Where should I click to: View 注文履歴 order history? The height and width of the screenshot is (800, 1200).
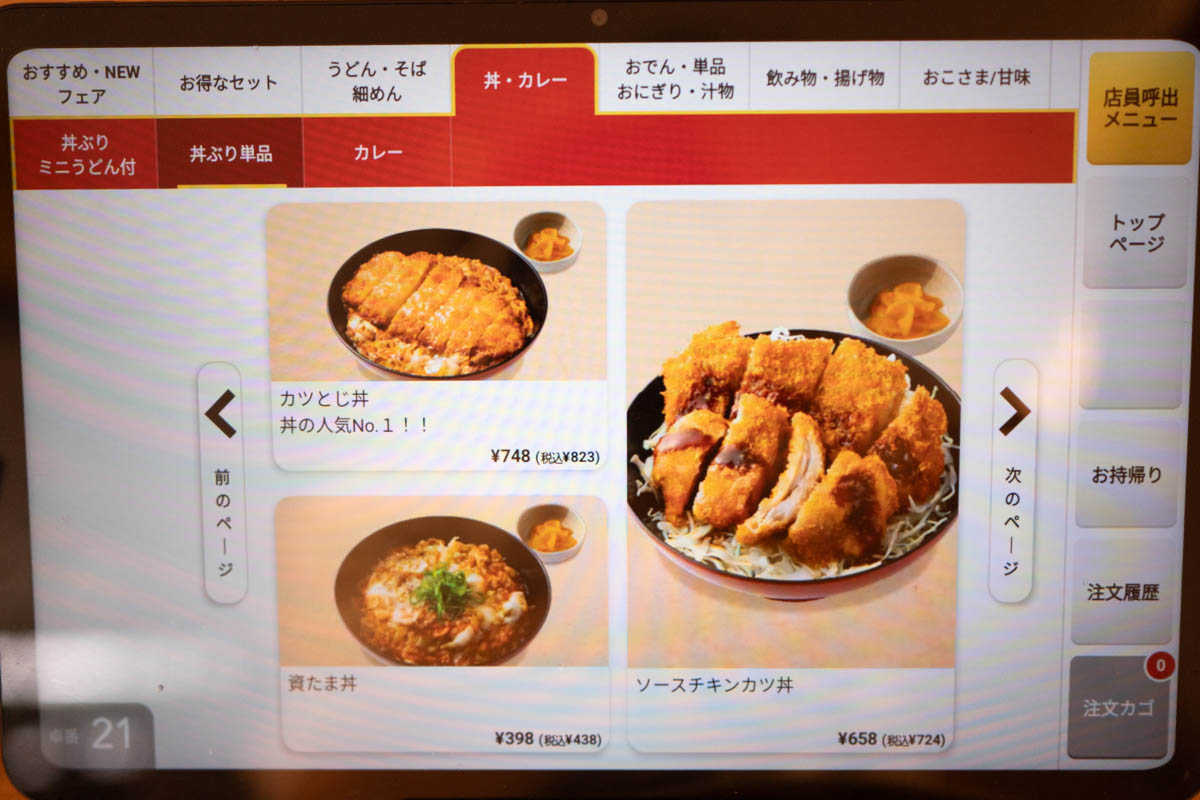coord(1123,592)
